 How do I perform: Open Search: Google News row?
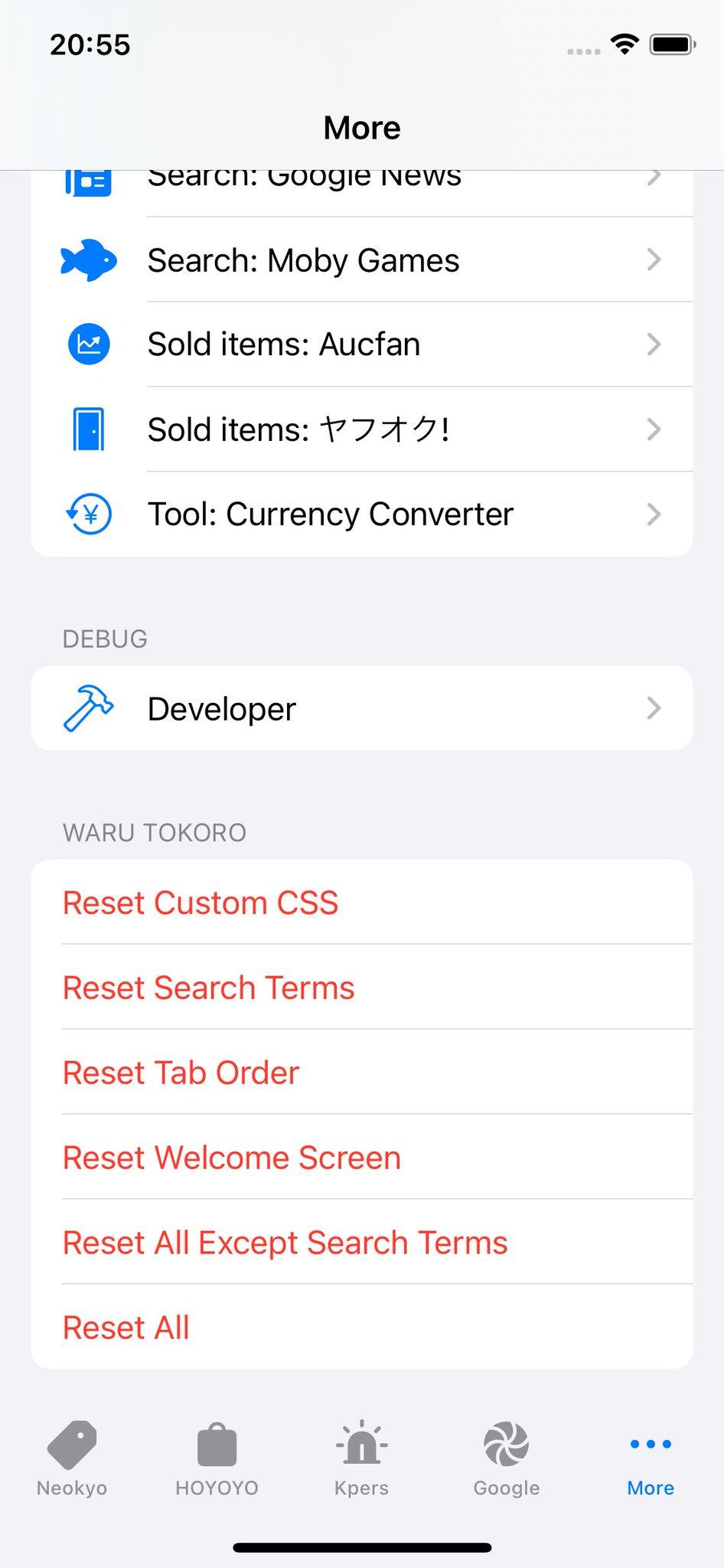(x=362, y=193)
